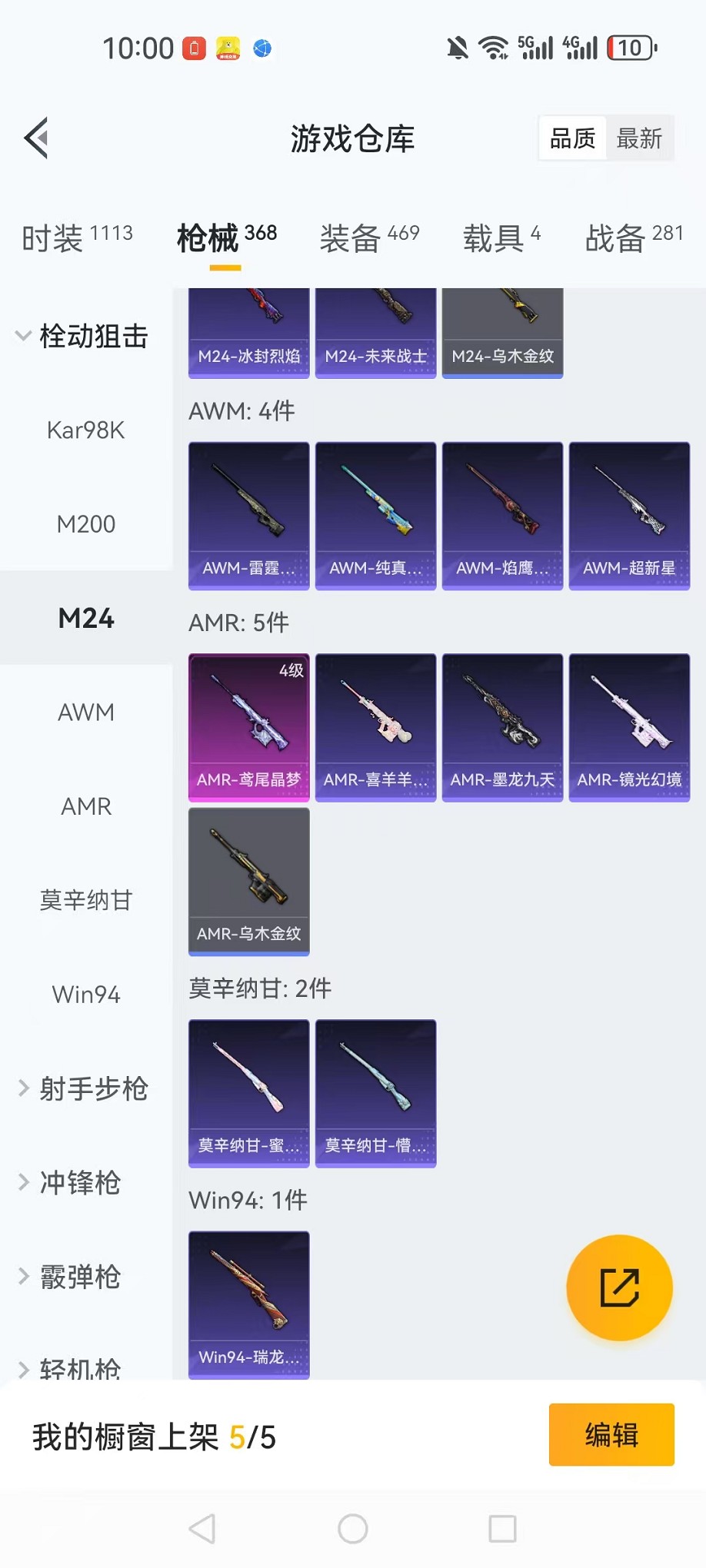Select Kar98K from the sidebar list
706x1568 pixels.
(x=85, y=430)
